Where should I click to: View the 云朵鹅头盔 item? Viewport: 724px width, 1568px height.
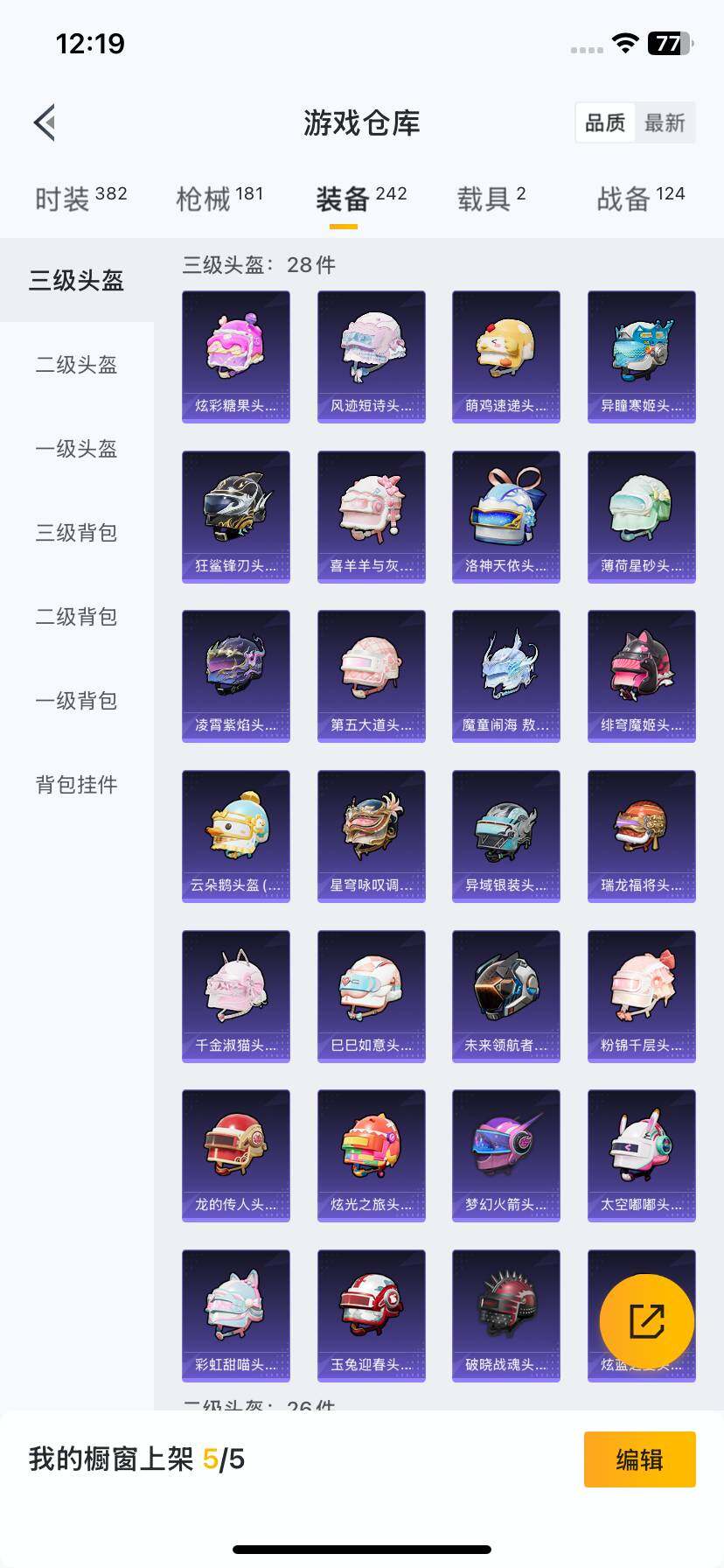point(236,836)
